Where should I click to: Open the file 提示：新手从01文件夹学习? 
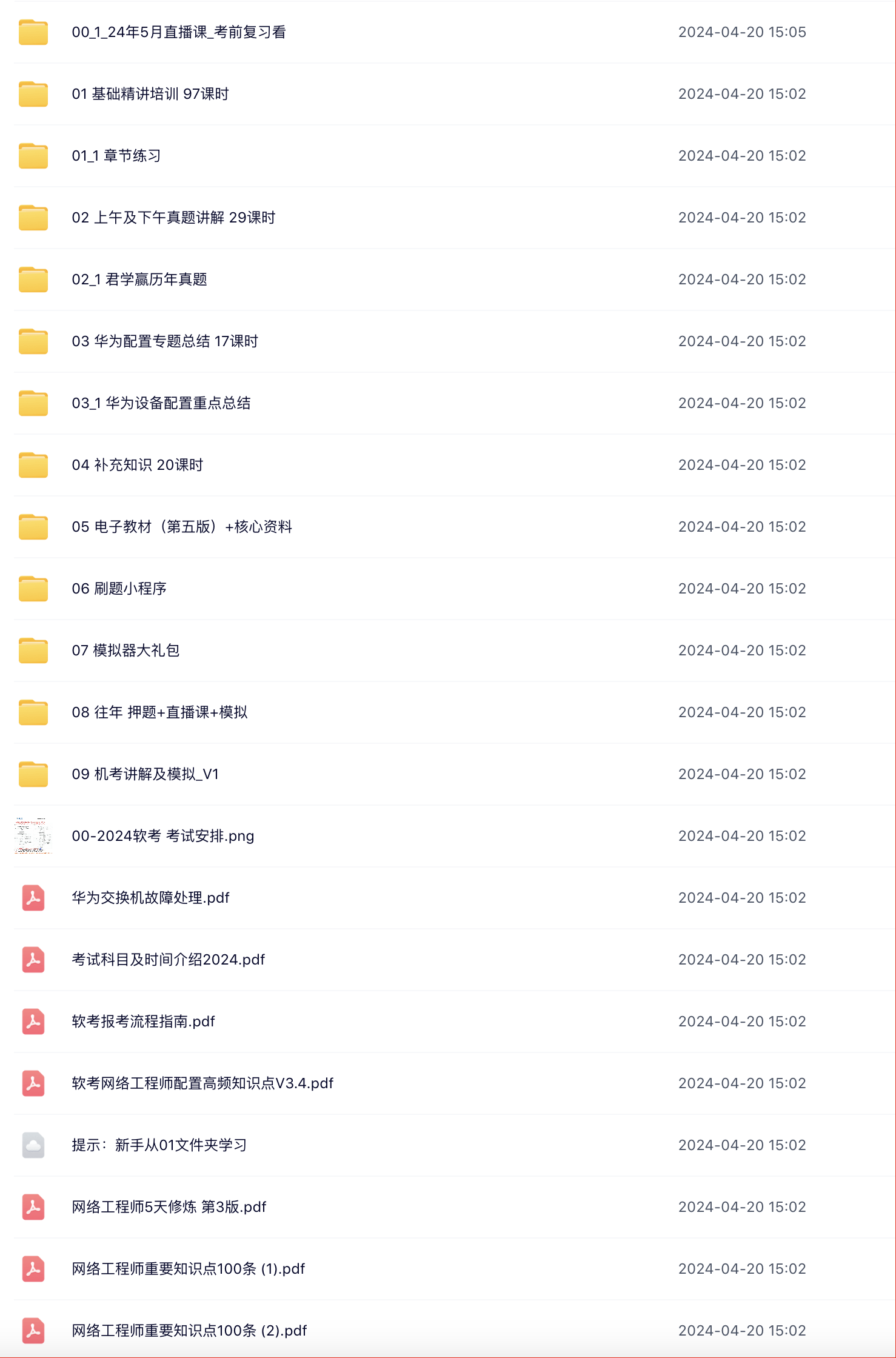tap(159, 1145)
